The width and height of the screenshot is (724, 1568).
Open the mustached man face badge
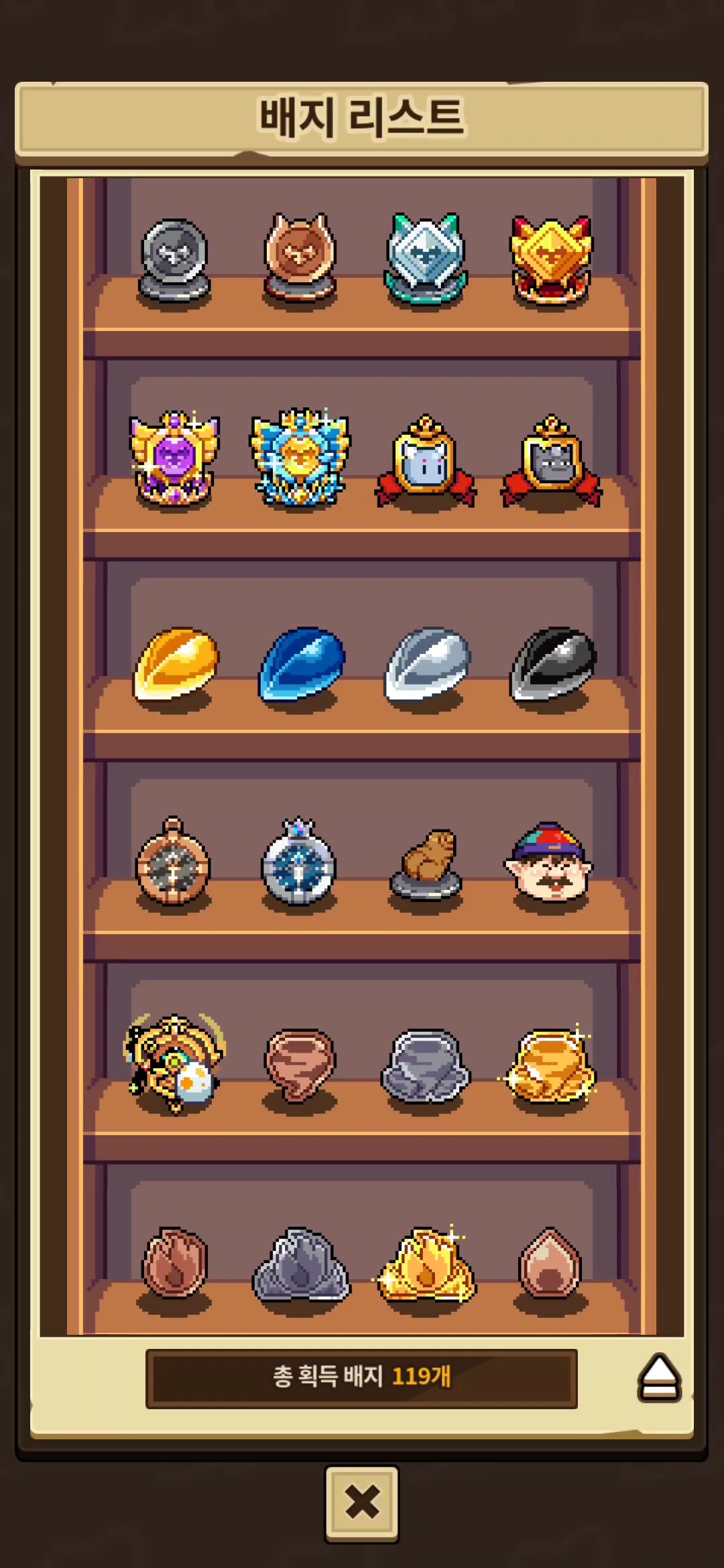coord(550,863)
